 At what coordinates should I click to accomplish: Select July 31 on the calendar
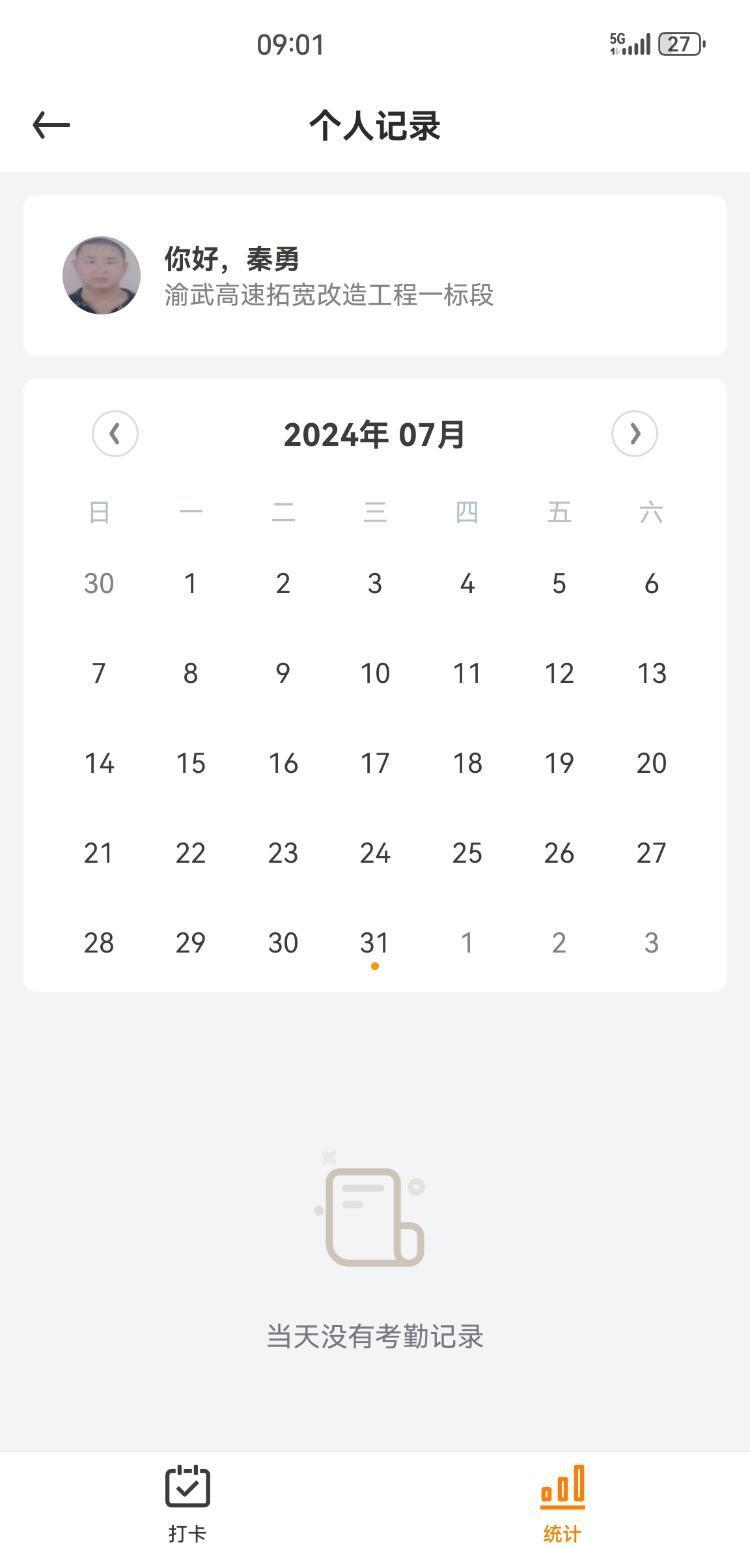click(375, 943)
